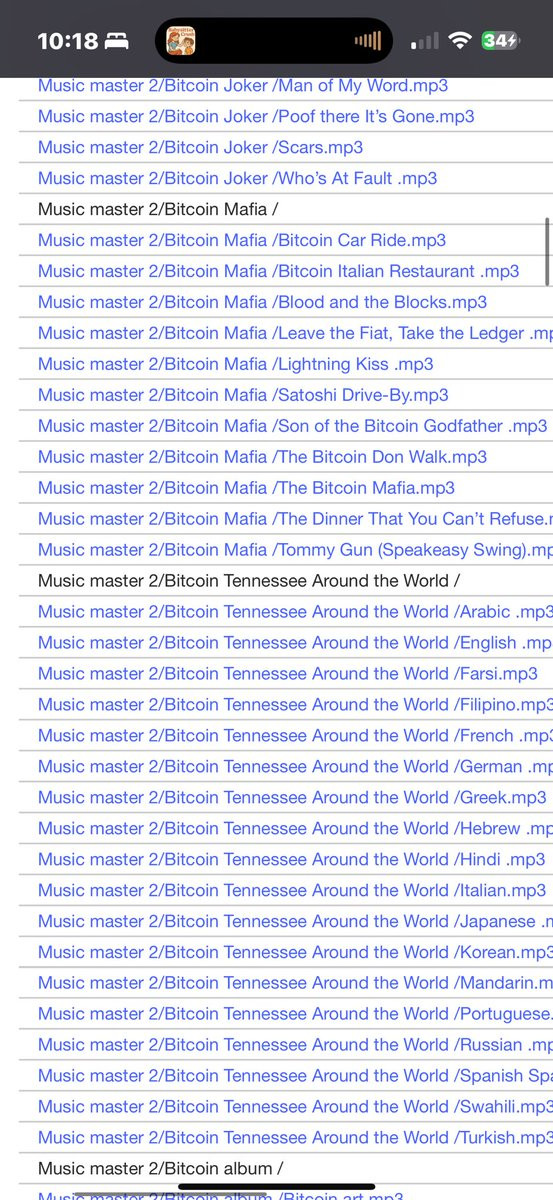553x1200 pixels.
Task: Open Bitcoin Car Ride.mp3 link
Action: [242, 240]
